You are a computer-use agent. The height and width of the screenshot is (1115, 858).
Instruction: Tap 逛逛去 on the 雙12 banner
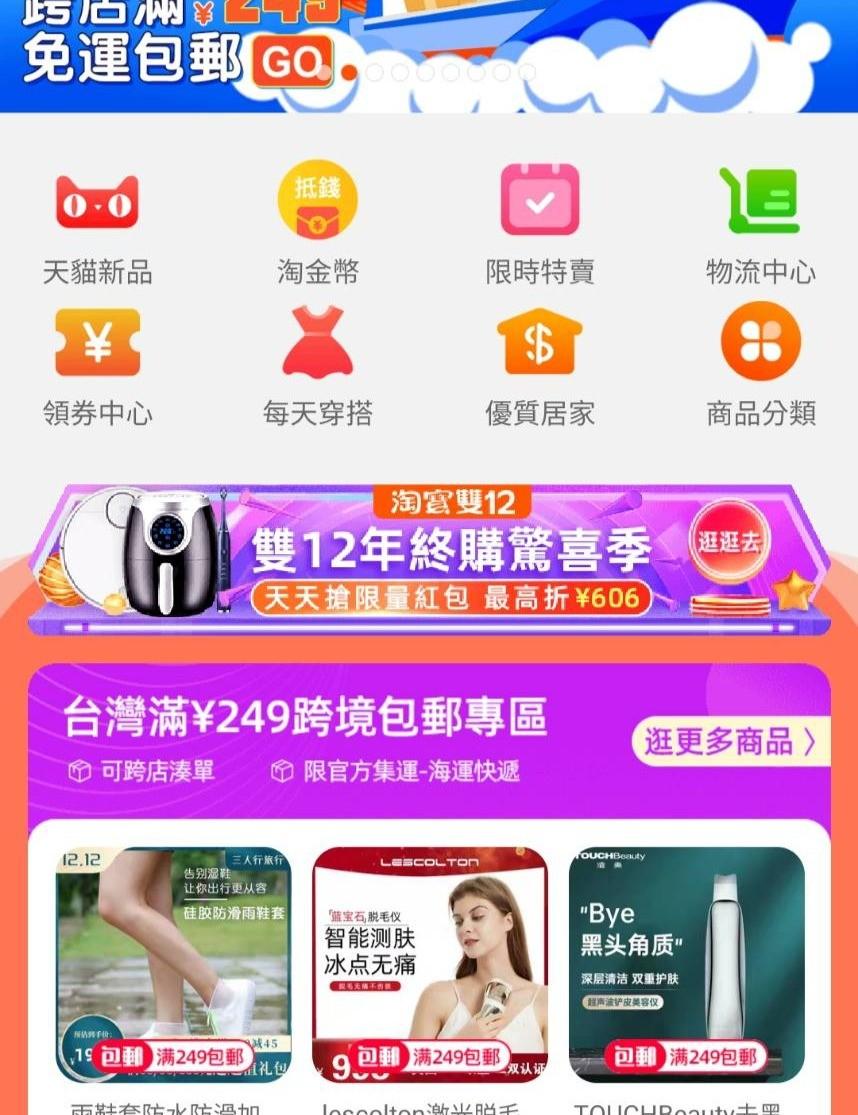pos(729,543)
